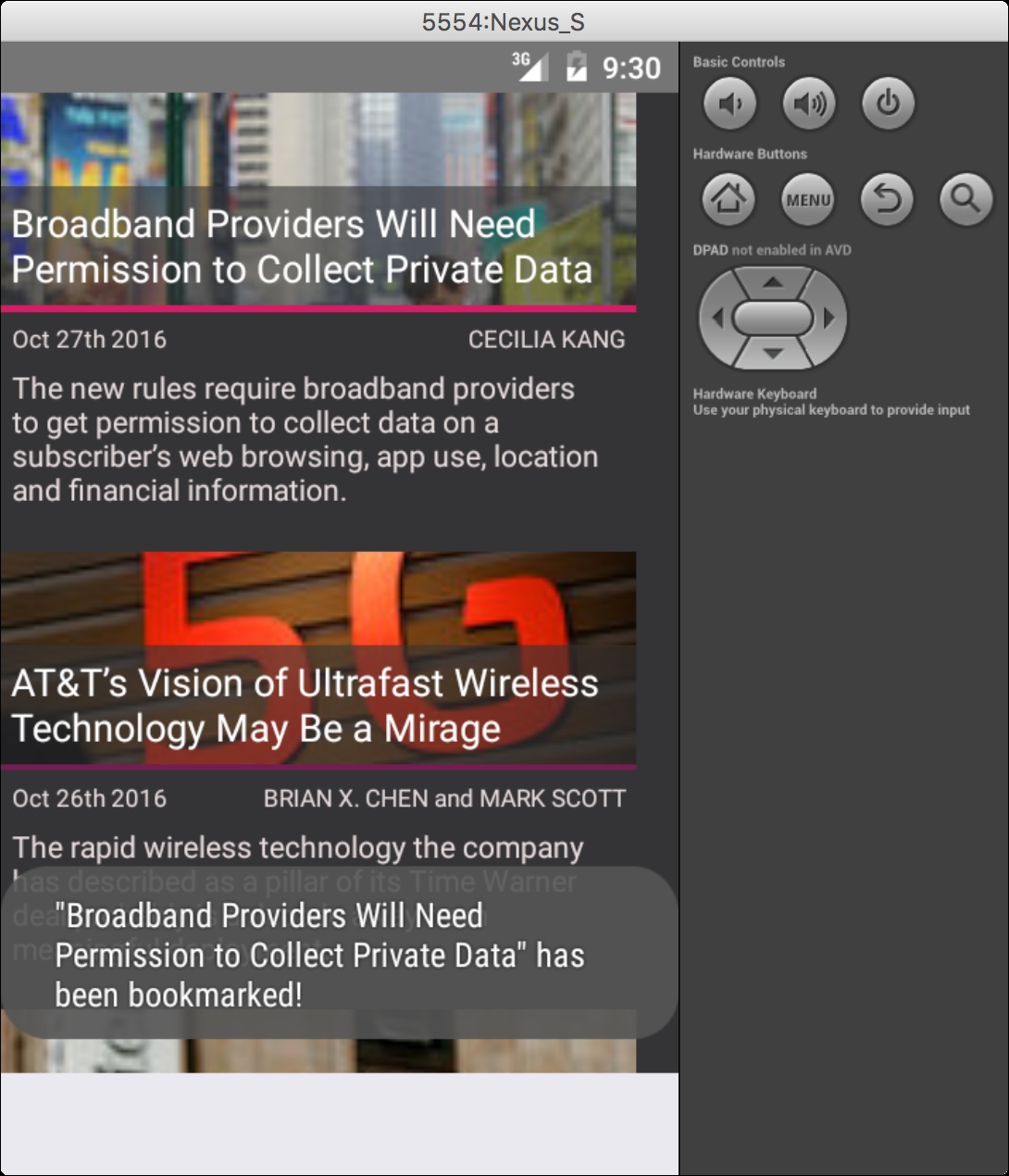The height and width of the screenshot is (1176, 1009).
Task: Go back with hardware back button
Action: click(887, 199)
